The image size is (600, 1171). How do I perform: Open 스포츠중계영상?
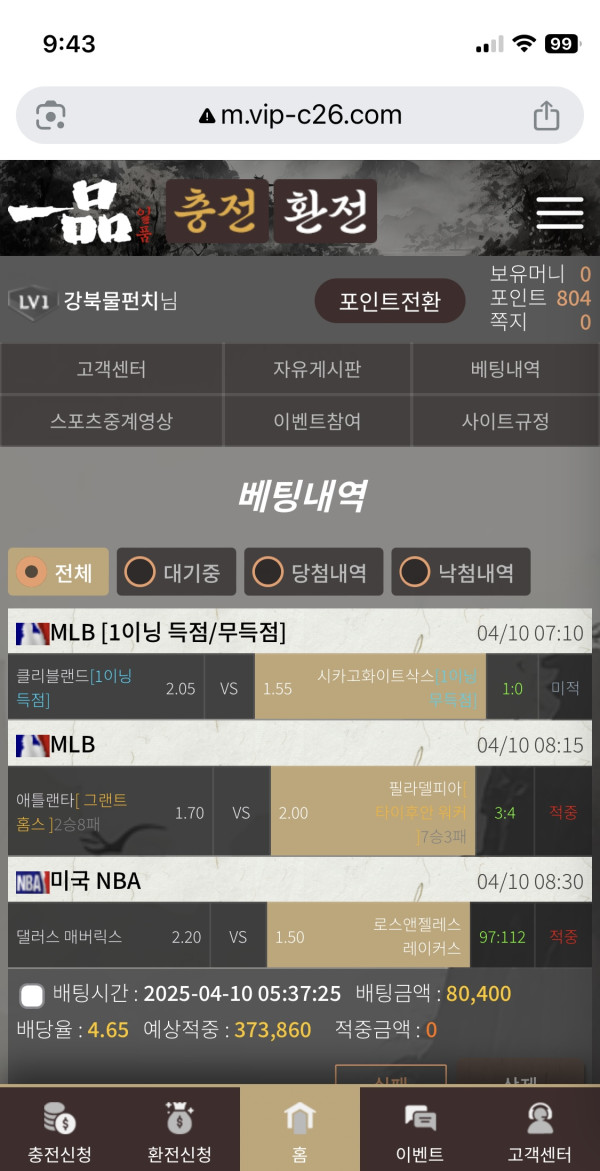pos(111,421)
